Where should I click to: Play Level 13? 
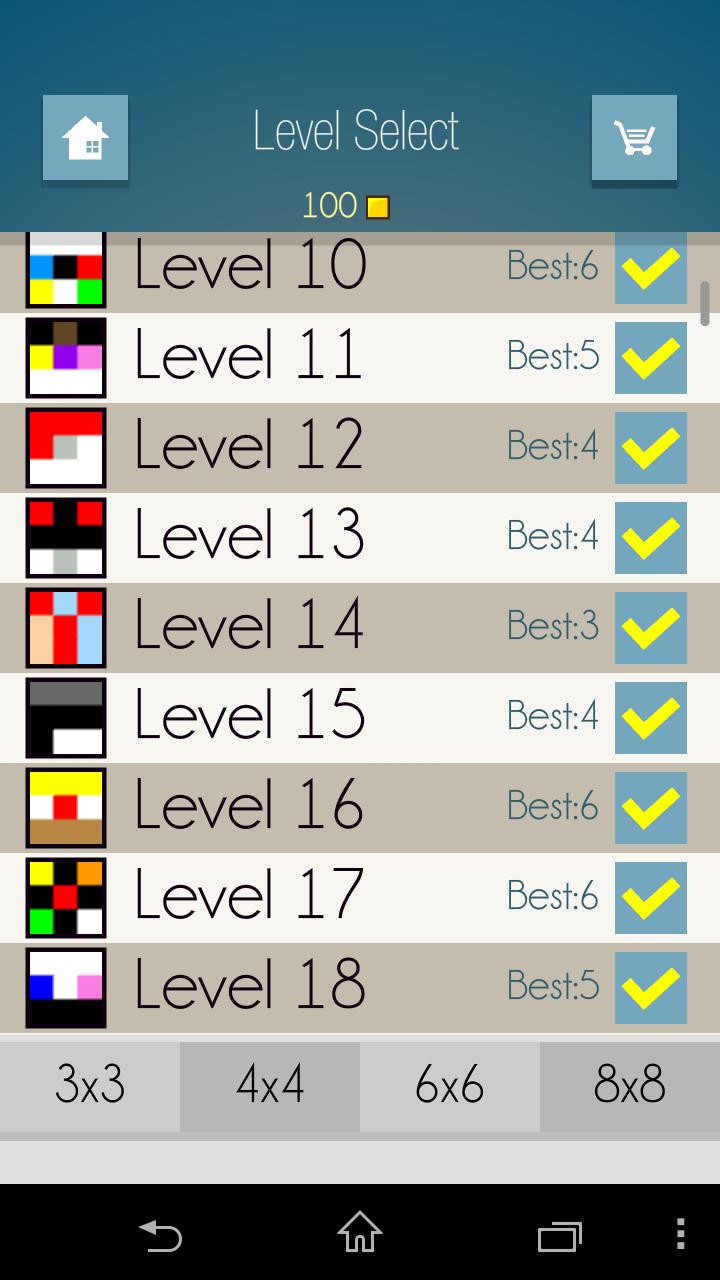point(250,537)
